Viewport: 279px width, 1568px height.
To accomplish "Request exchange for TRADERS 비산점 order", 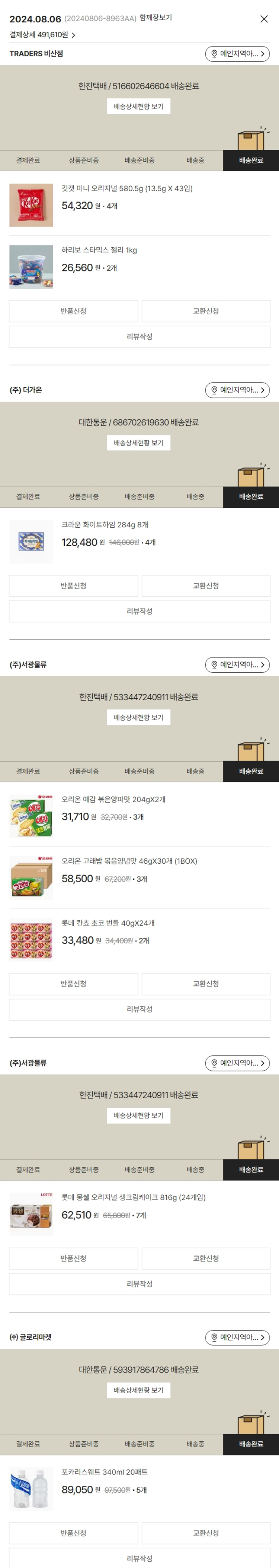I will (x=206, y=311).
